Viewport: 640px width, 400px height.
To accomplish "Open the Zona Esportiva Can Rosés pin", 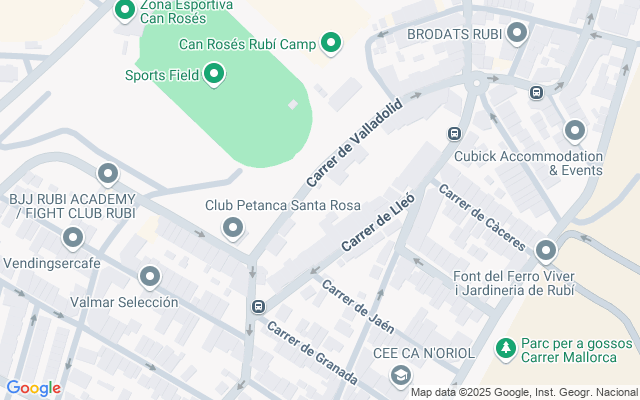I will pos(125,11).
